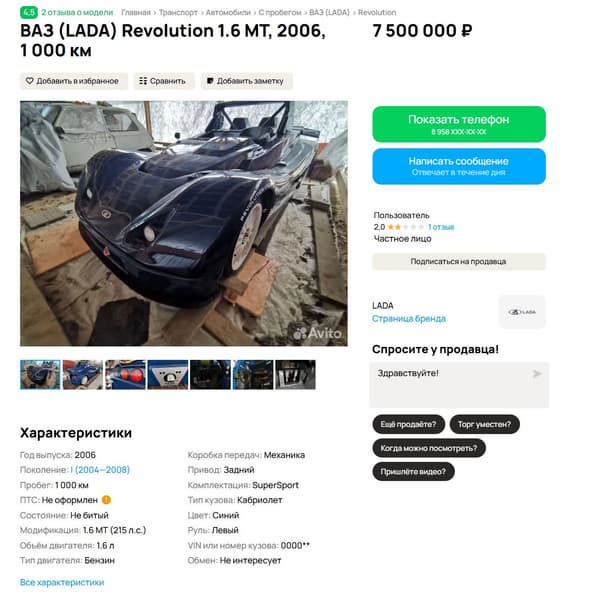The height and width of the screenshot is (600, 611).
Task: Tap Показать телефон button
Action: [459, 124]
